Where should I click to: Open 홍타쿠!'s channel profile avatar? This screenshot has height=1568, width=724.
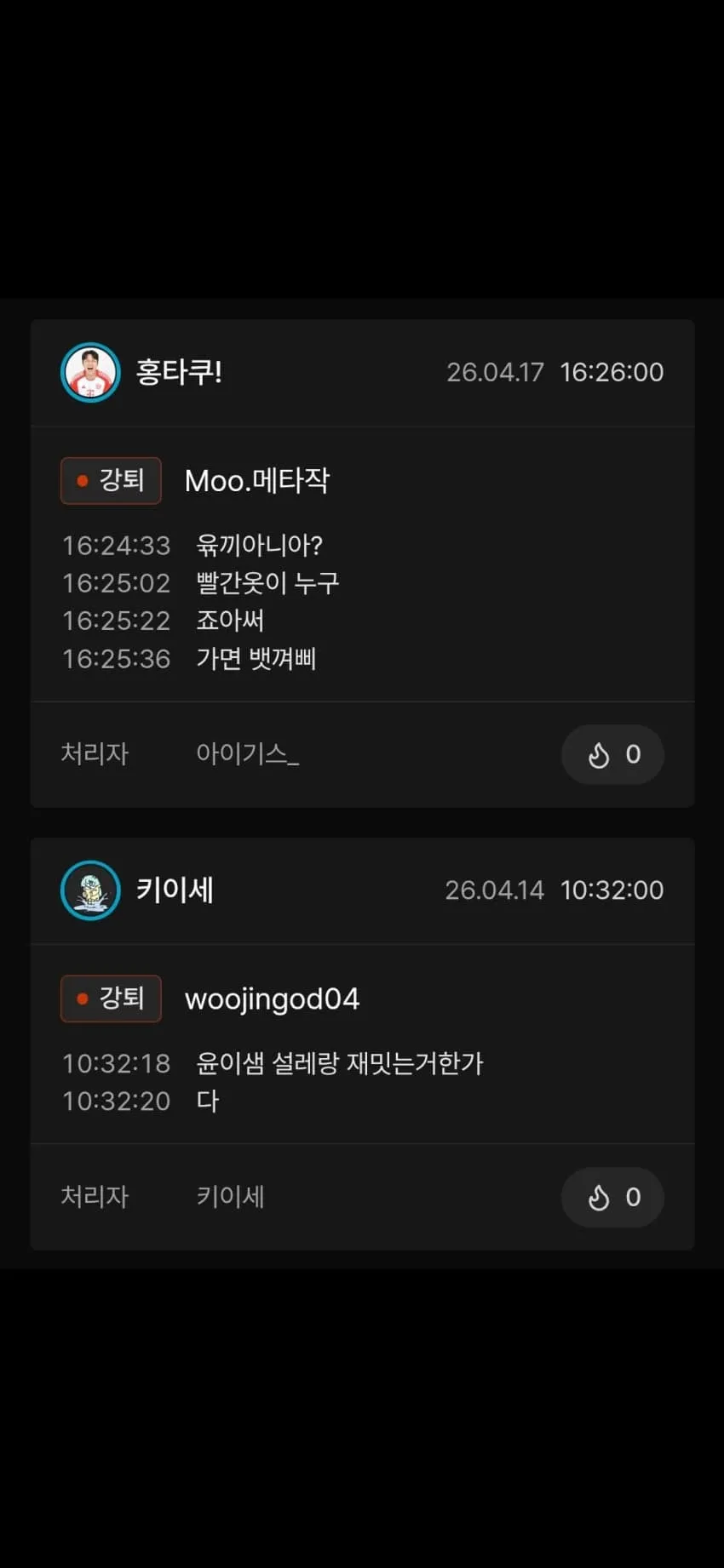pyautogui.click(x=90, y=372)
